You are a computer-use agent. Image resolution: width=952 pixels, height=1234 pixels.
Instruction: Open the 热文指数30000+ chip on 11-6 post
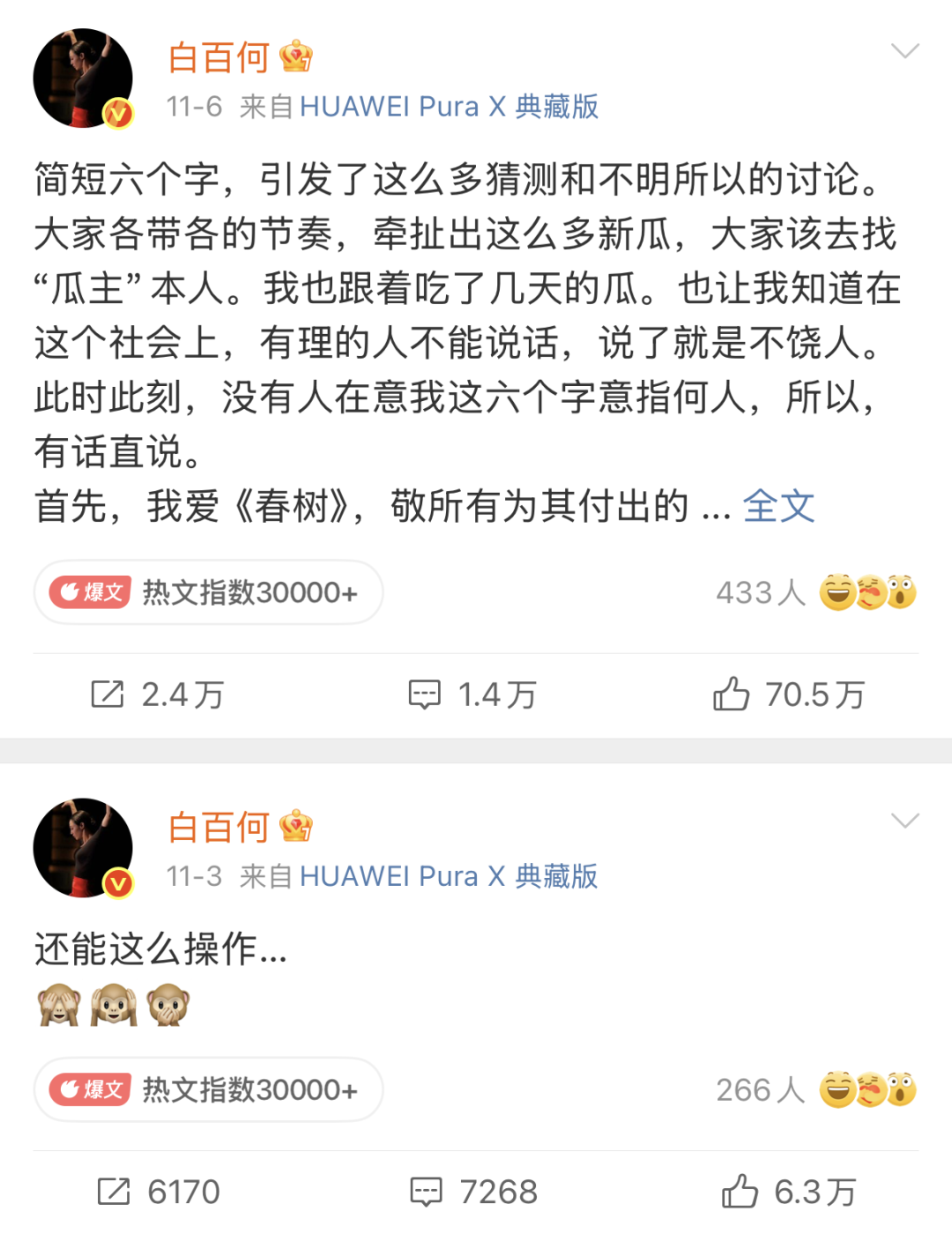click(x=209, y=592)
